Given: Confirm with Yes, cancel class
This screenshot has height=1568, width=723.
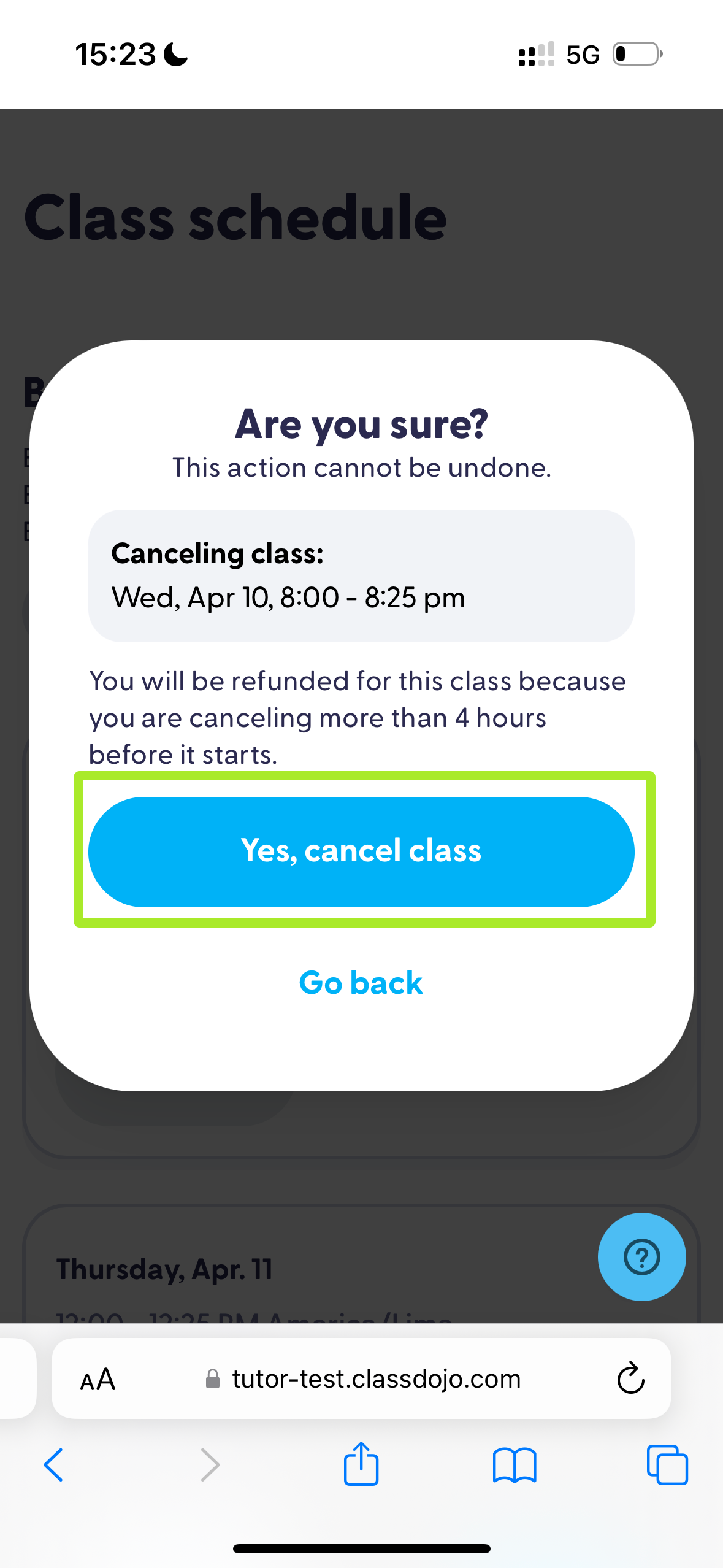Looking at the screenshot, I should pos(361,851).
